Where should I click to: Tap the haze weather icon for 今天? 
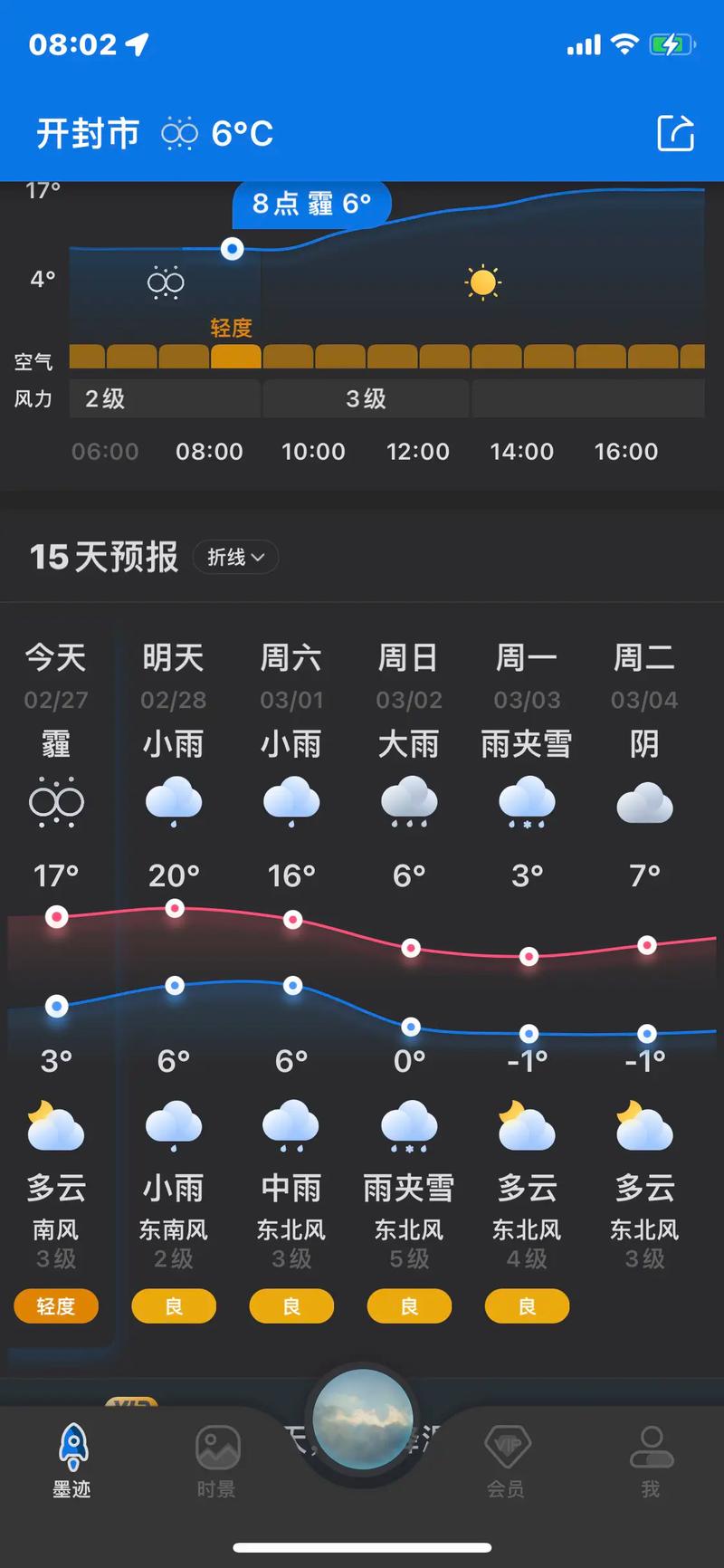[56, 802]
